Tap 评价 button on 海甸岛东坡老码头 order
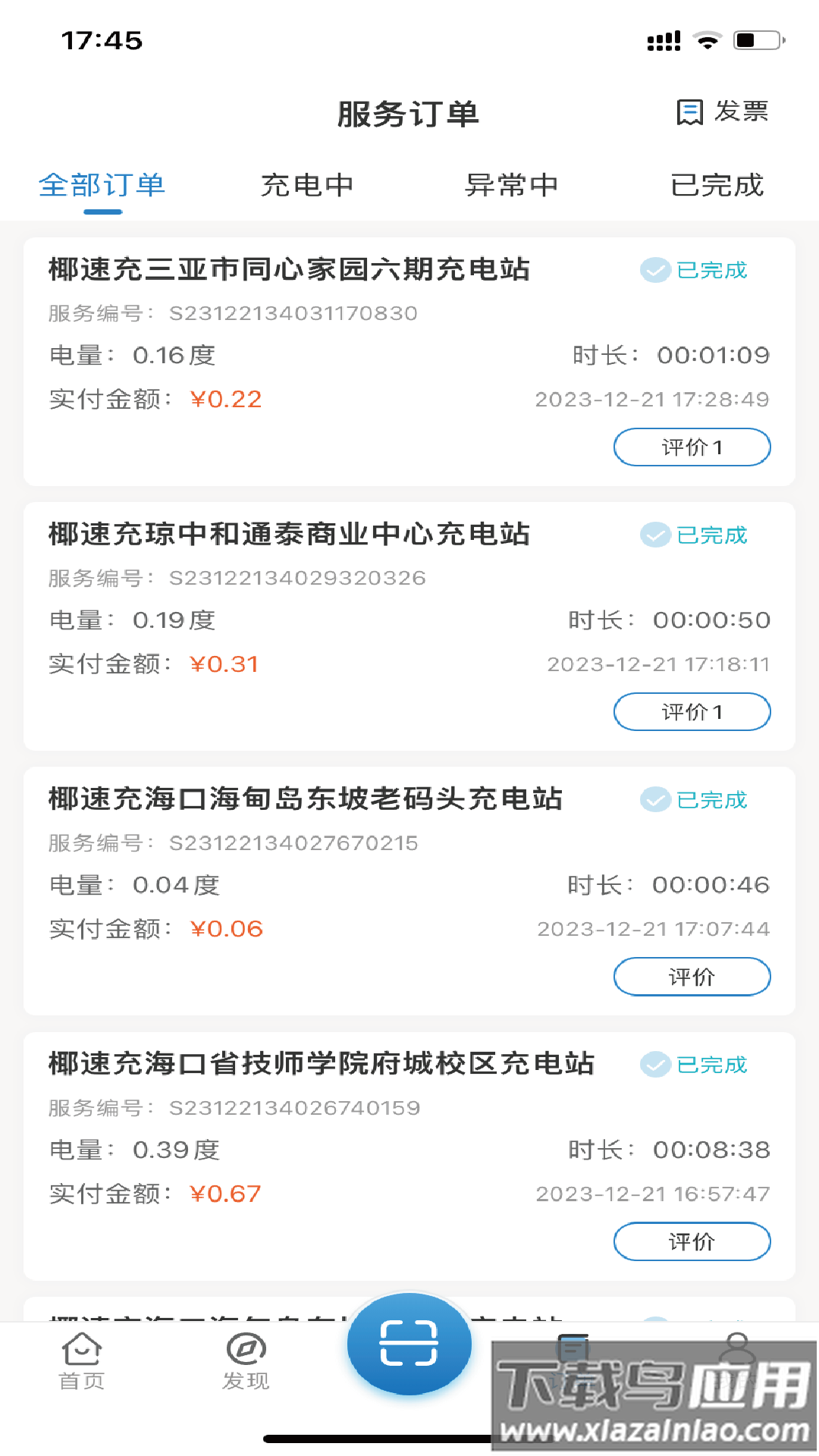The width and height of the screenshot is (819, 1456). click(692, 977)
